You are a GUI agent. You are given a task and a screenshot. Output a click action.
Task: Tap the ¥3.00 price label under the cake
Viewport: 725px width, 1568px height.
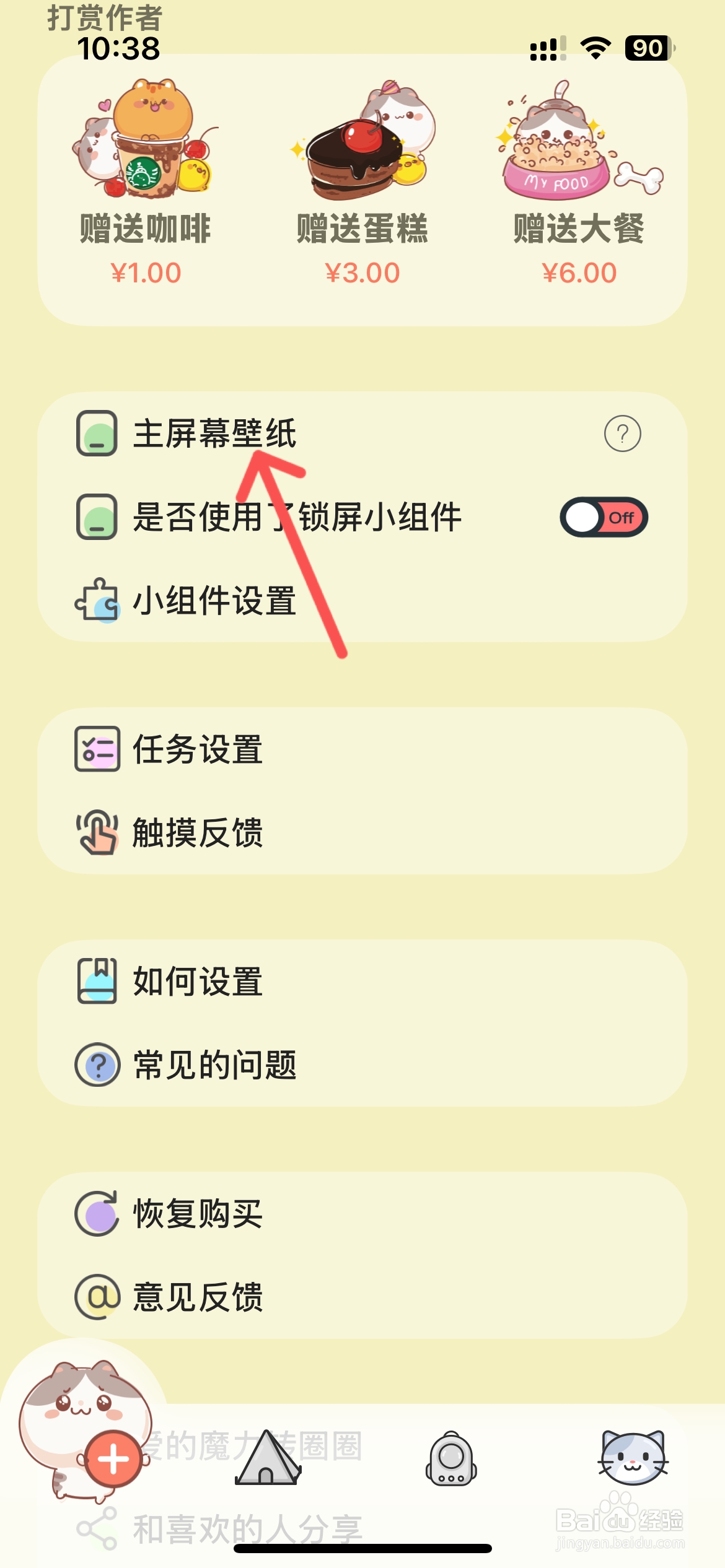tap(362, 271)
